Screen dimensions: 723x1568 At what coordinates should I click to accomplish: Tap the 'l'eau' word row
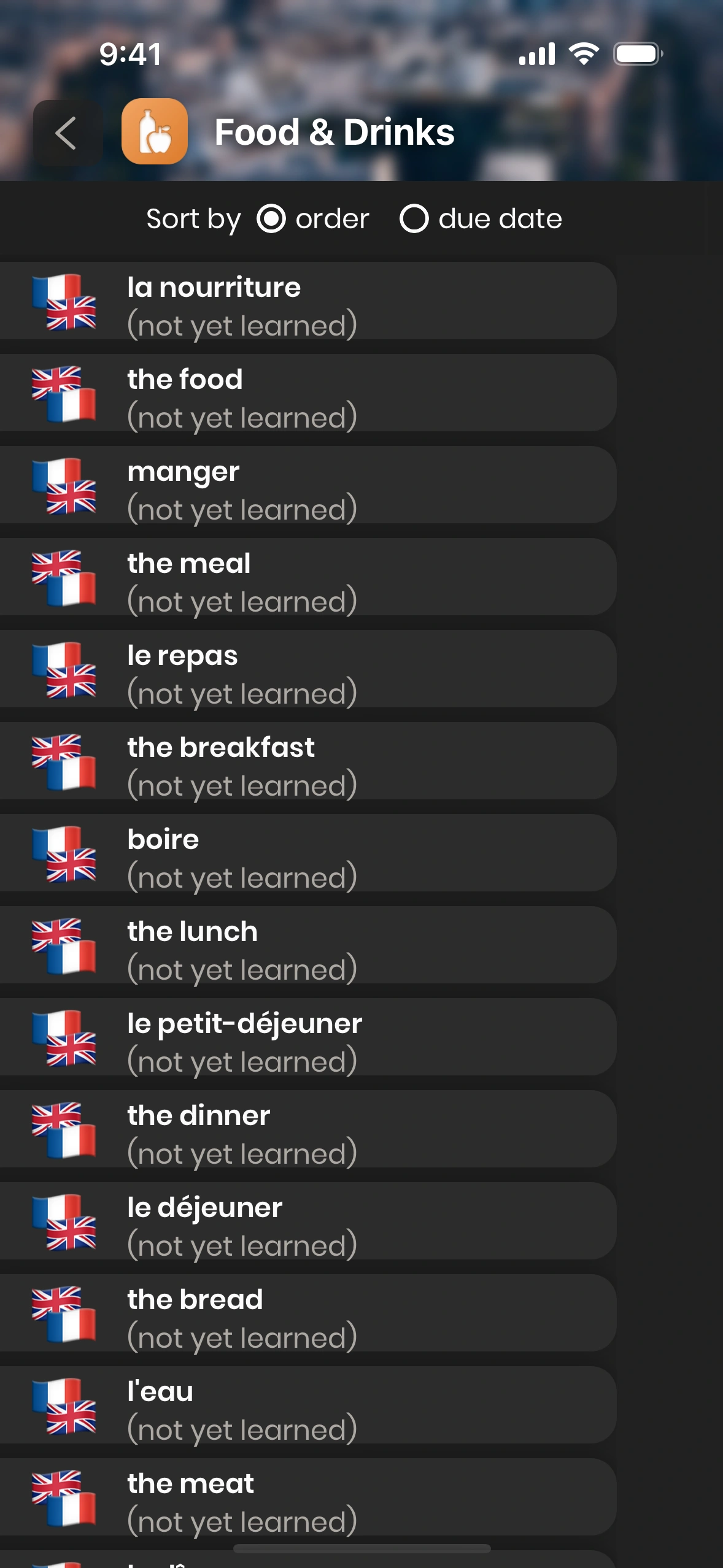pyautogui.click(x=307, y=1406)
